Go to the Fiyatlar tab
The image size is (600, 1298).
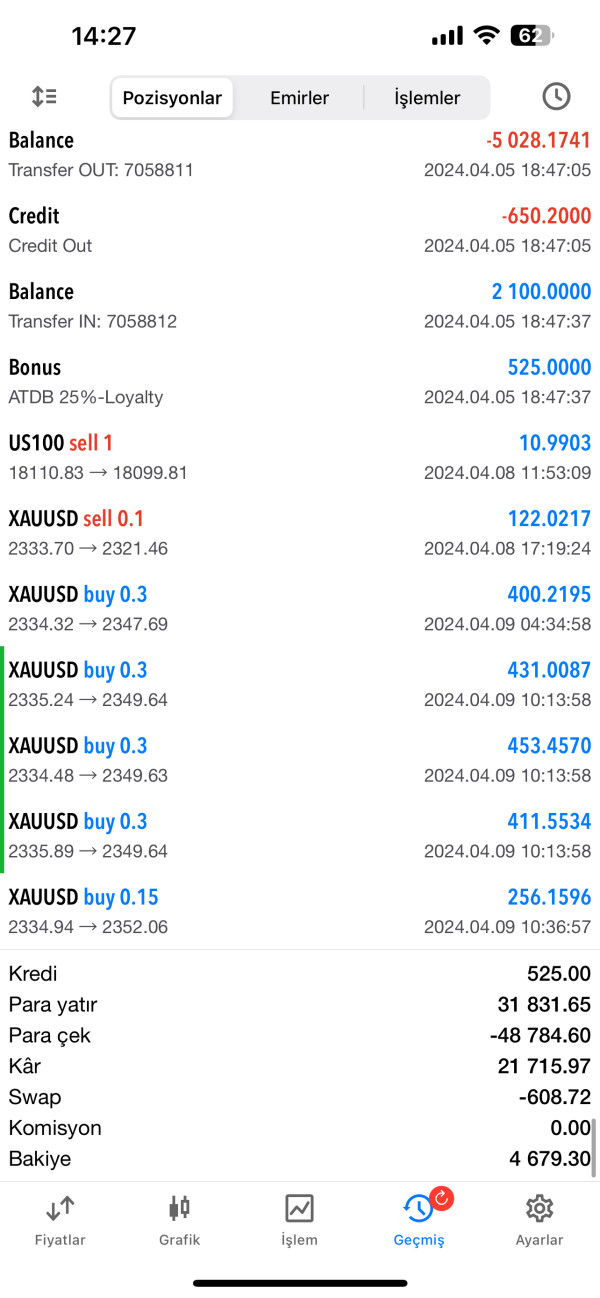pos(60,1221)
